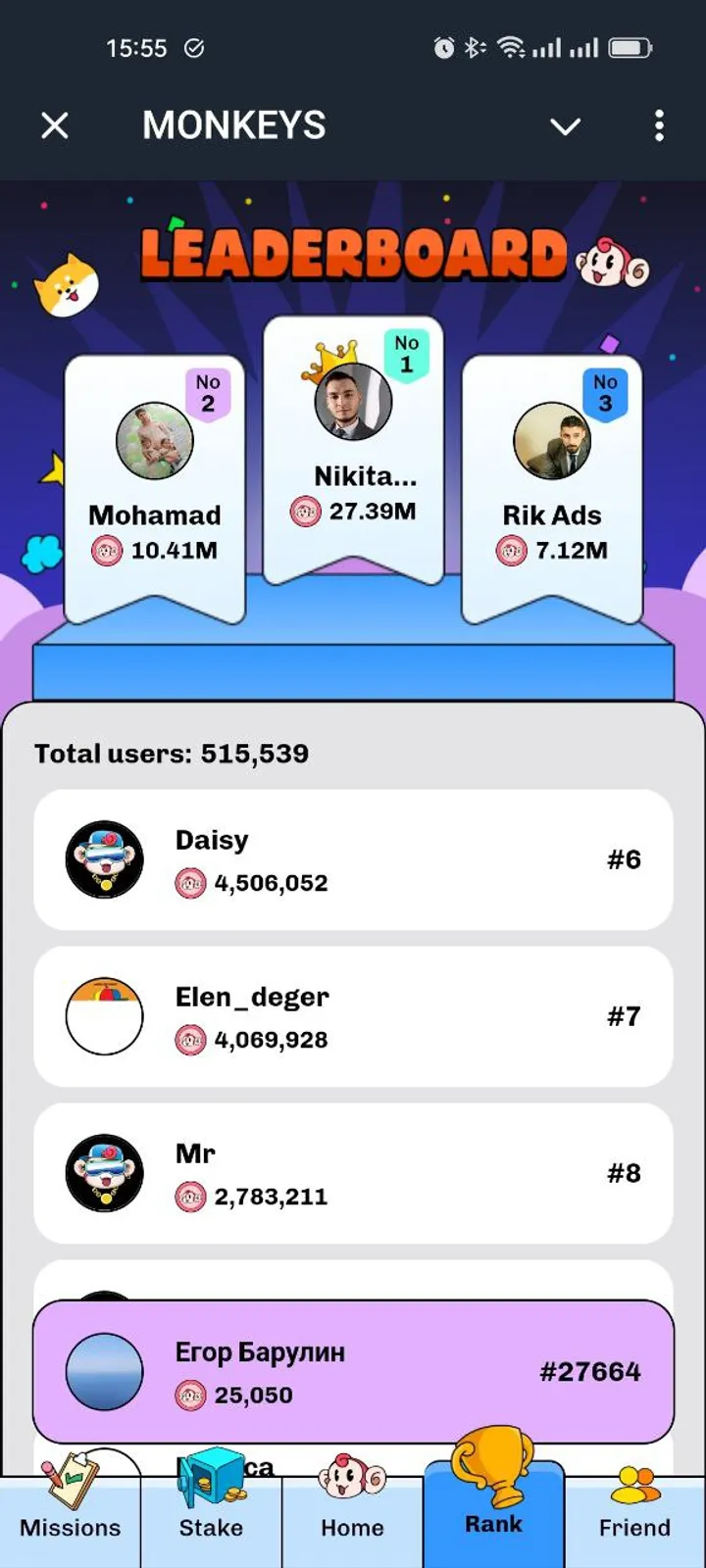Open Elen_deger's leaderboard row

tap(353, 1016)
